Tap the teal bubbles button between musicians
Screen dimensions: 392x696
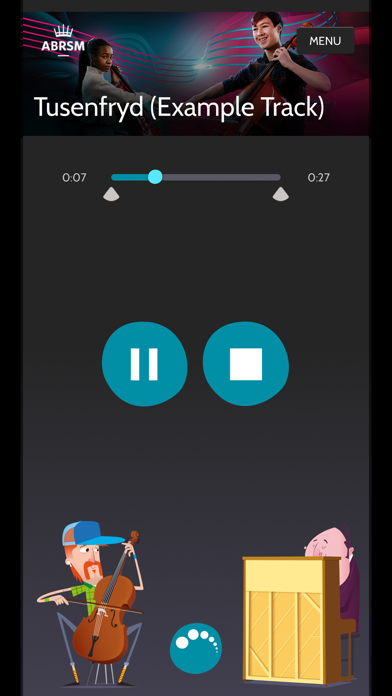[195, 649]
